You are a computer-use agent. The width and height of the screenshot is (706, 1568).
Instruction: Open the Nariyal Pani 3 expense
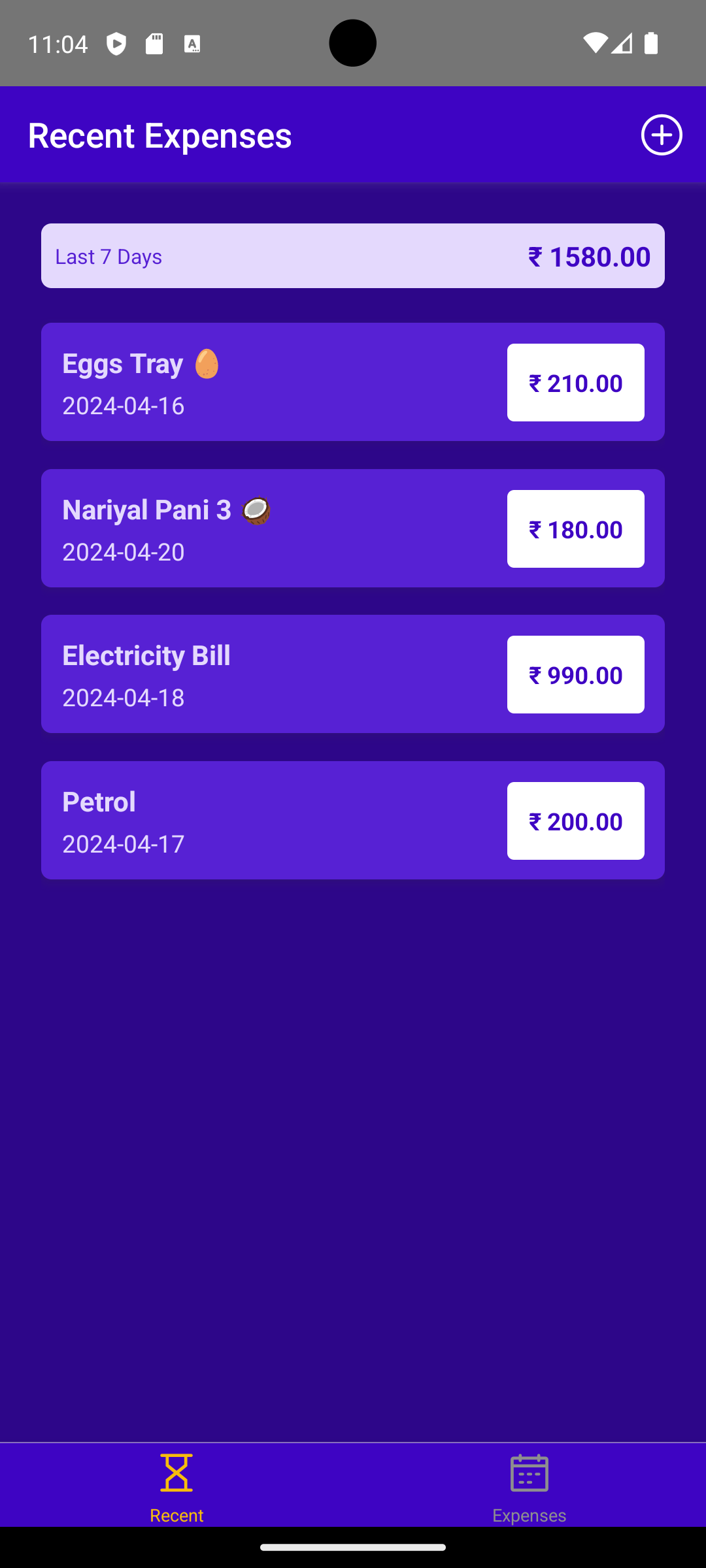(353, 528)
